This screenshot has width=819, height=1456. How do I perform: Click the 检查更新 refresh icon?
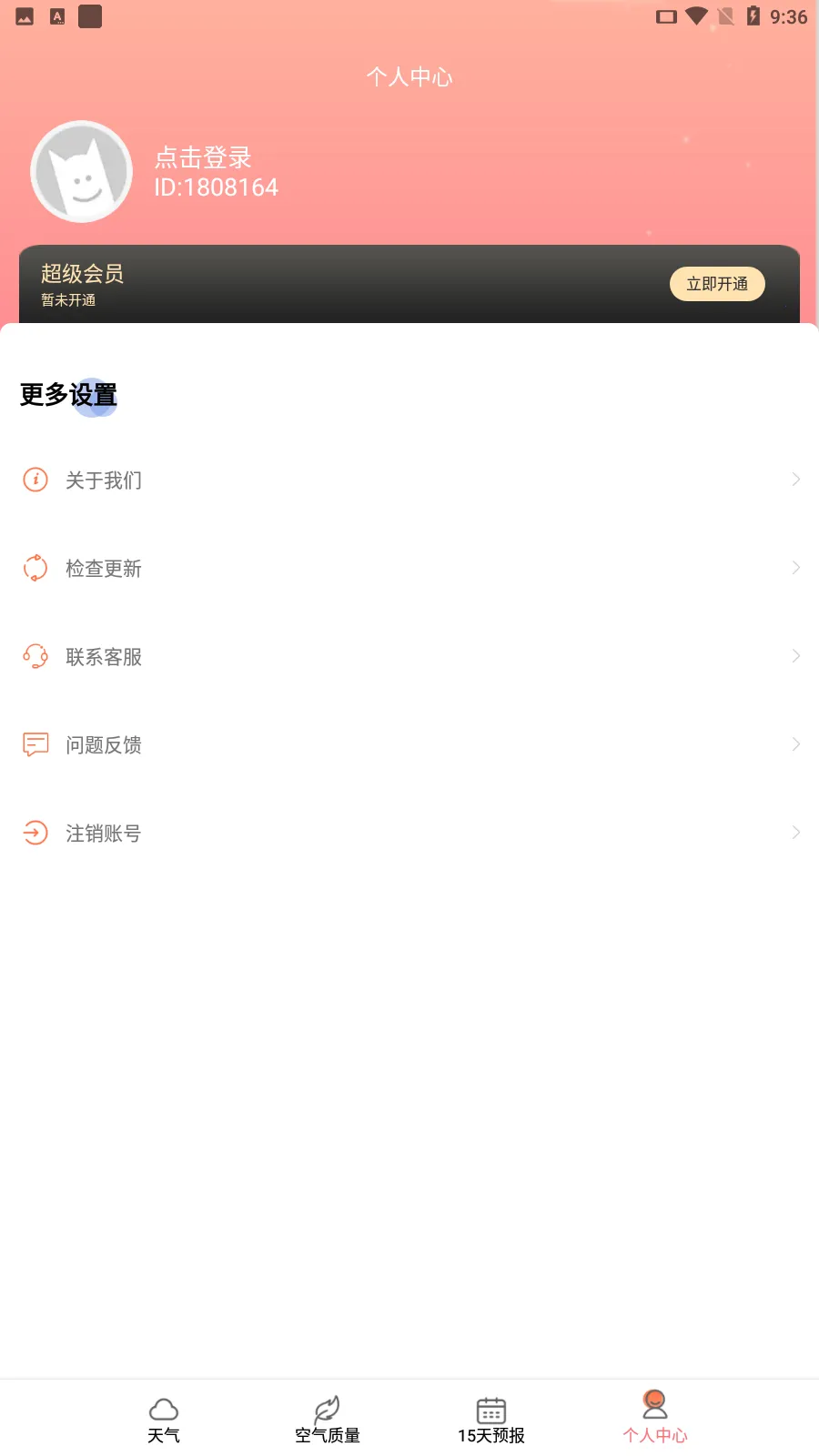35,567
